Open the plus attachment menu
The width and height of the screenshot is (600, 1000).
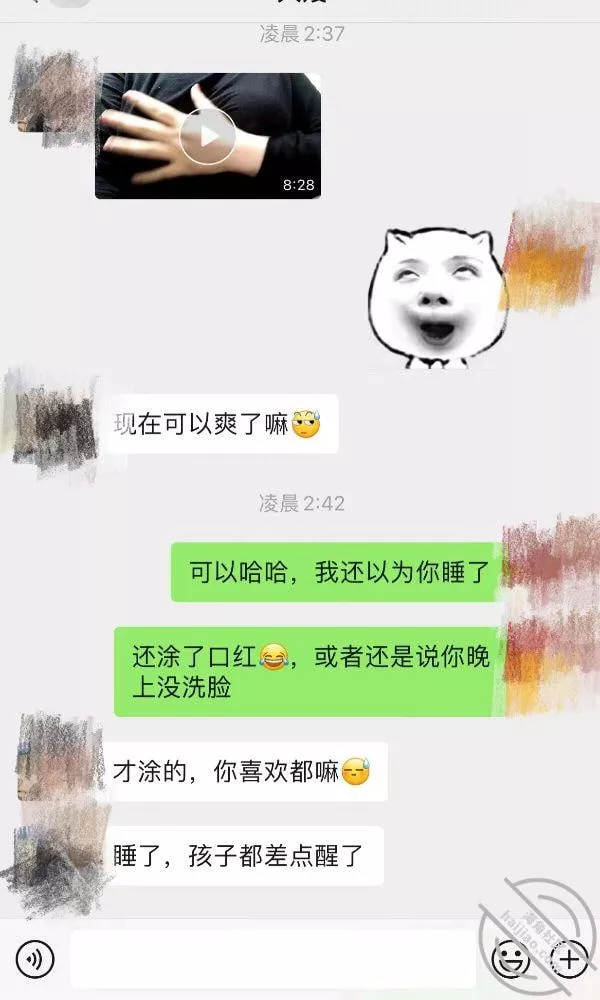coord(570,961)
